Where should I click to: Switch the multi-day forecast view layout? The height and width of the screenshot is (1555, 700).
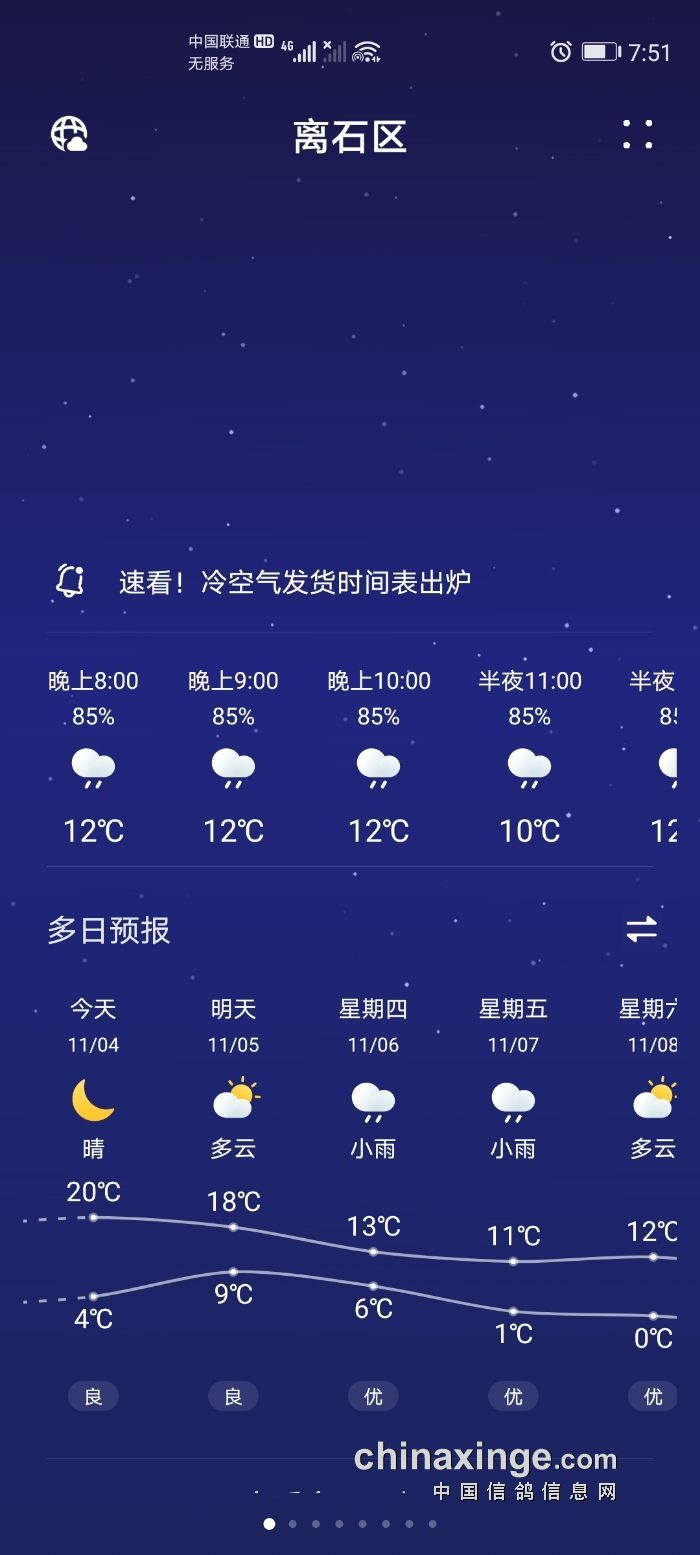click(641, 929)
